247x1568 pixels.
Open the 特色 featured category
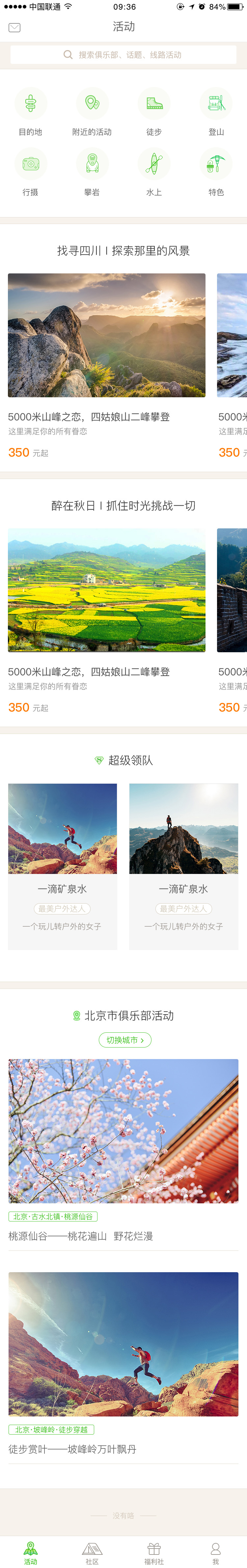click(x=216, y=171)
